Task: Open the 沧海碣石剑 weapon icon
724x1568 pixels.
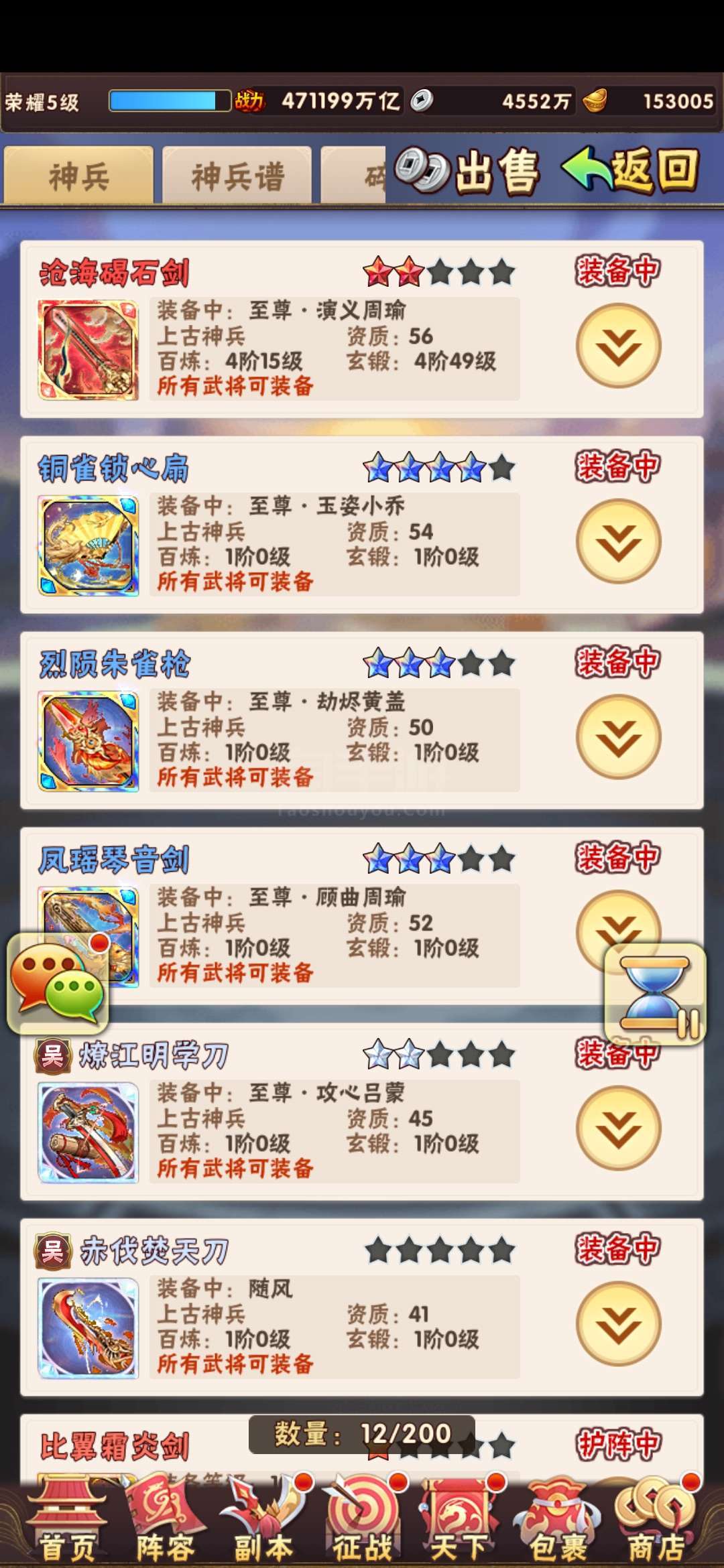Action: click(88, 350)
